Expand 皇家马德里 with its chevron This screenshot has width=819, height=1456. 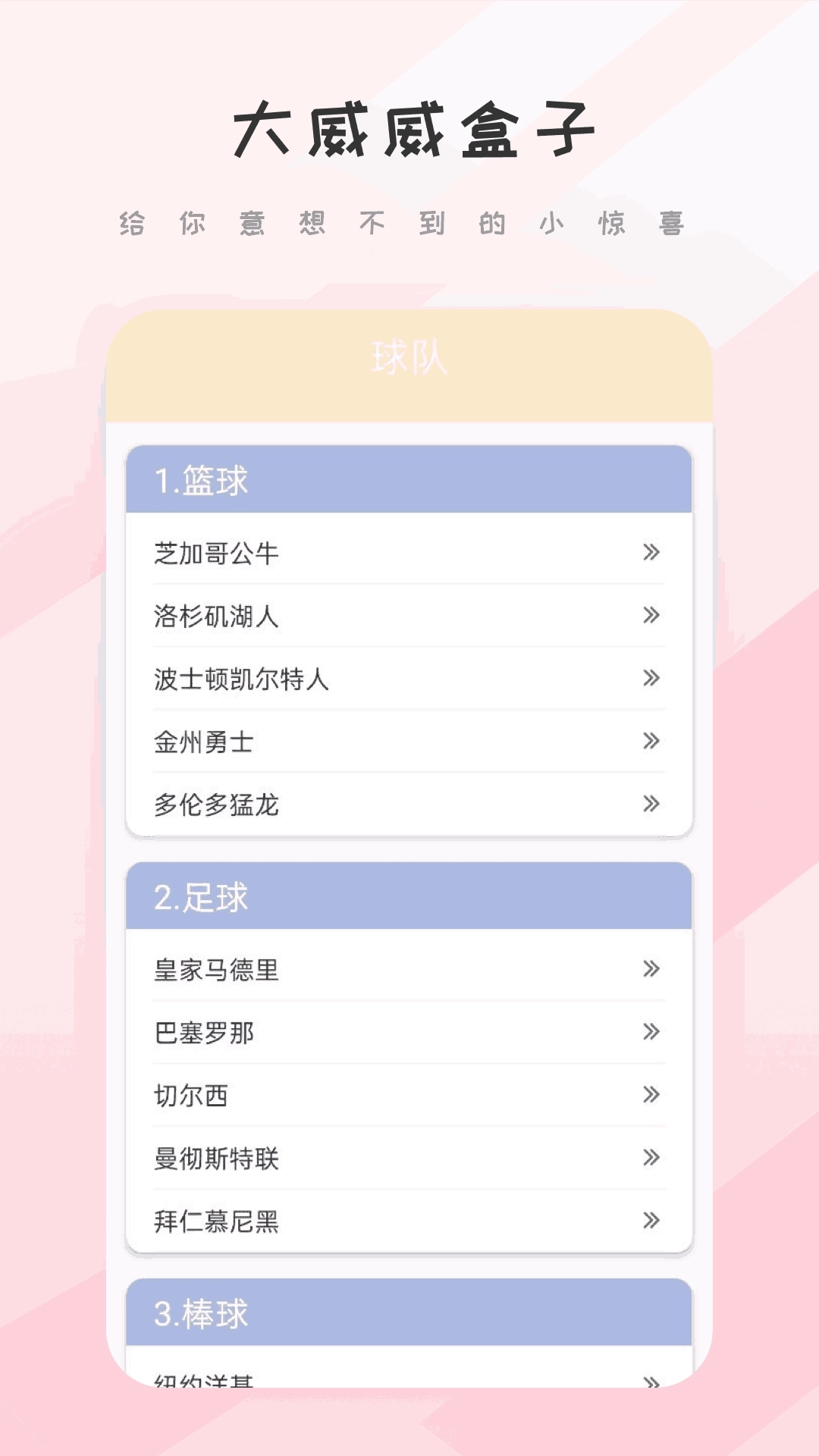pos(651,969)
